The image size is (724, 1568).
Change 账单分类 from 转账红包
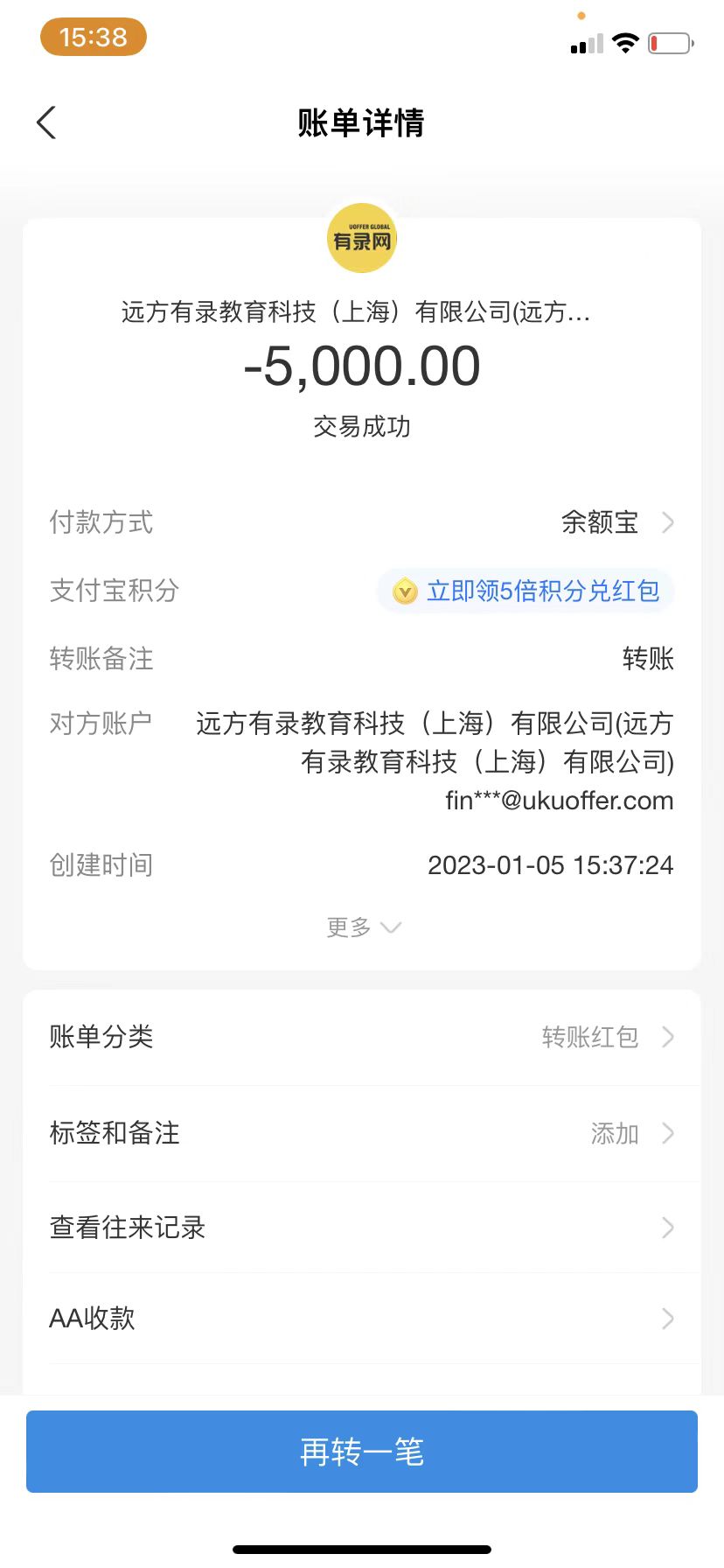(x=362, y=1038)
